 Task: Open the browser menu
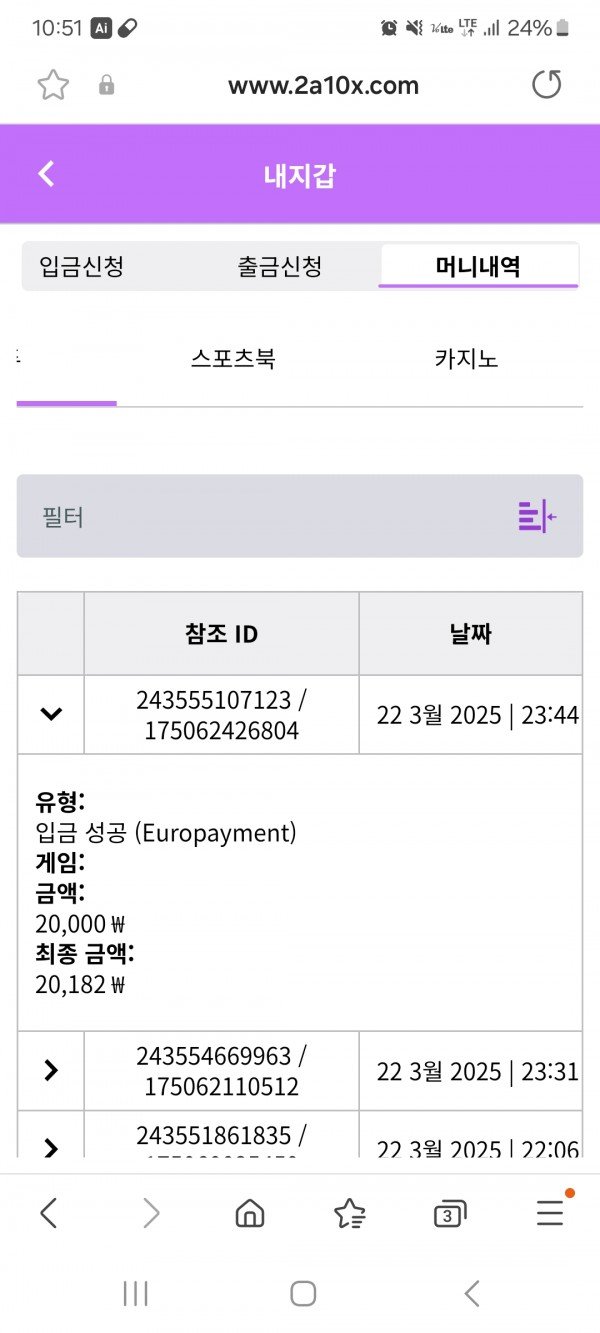pyautogui.click(x=550, y=1214)
